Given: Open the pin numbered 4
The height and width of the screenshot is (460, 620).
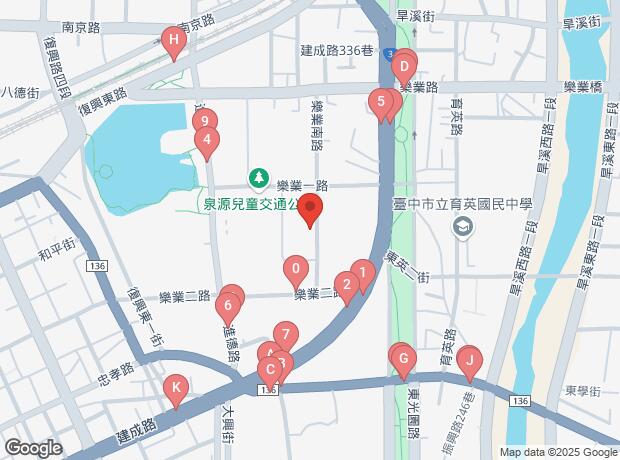Looking at the screenshot, I should click(206, 140).
